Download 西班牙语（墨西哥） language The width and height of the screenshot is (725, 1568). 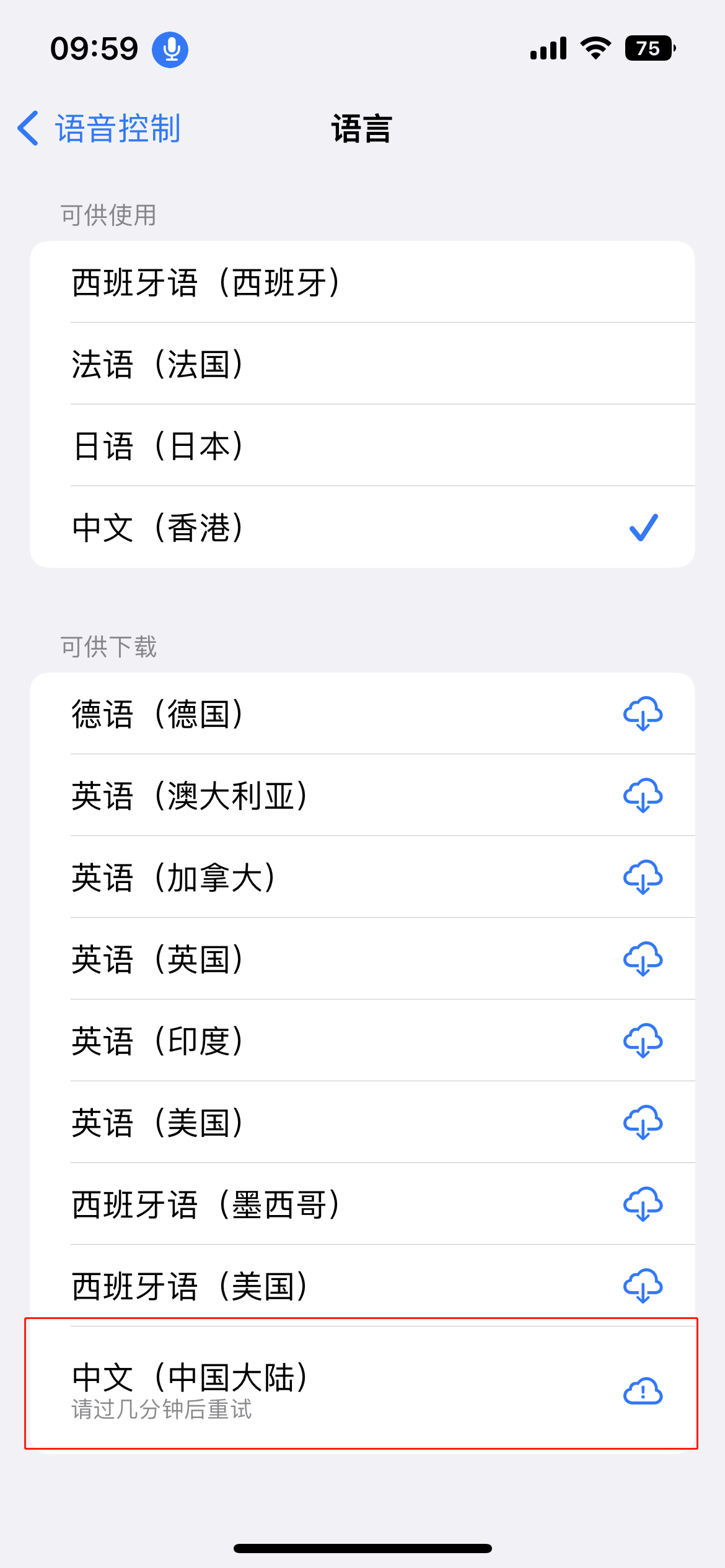click(x=643, y=1204)
